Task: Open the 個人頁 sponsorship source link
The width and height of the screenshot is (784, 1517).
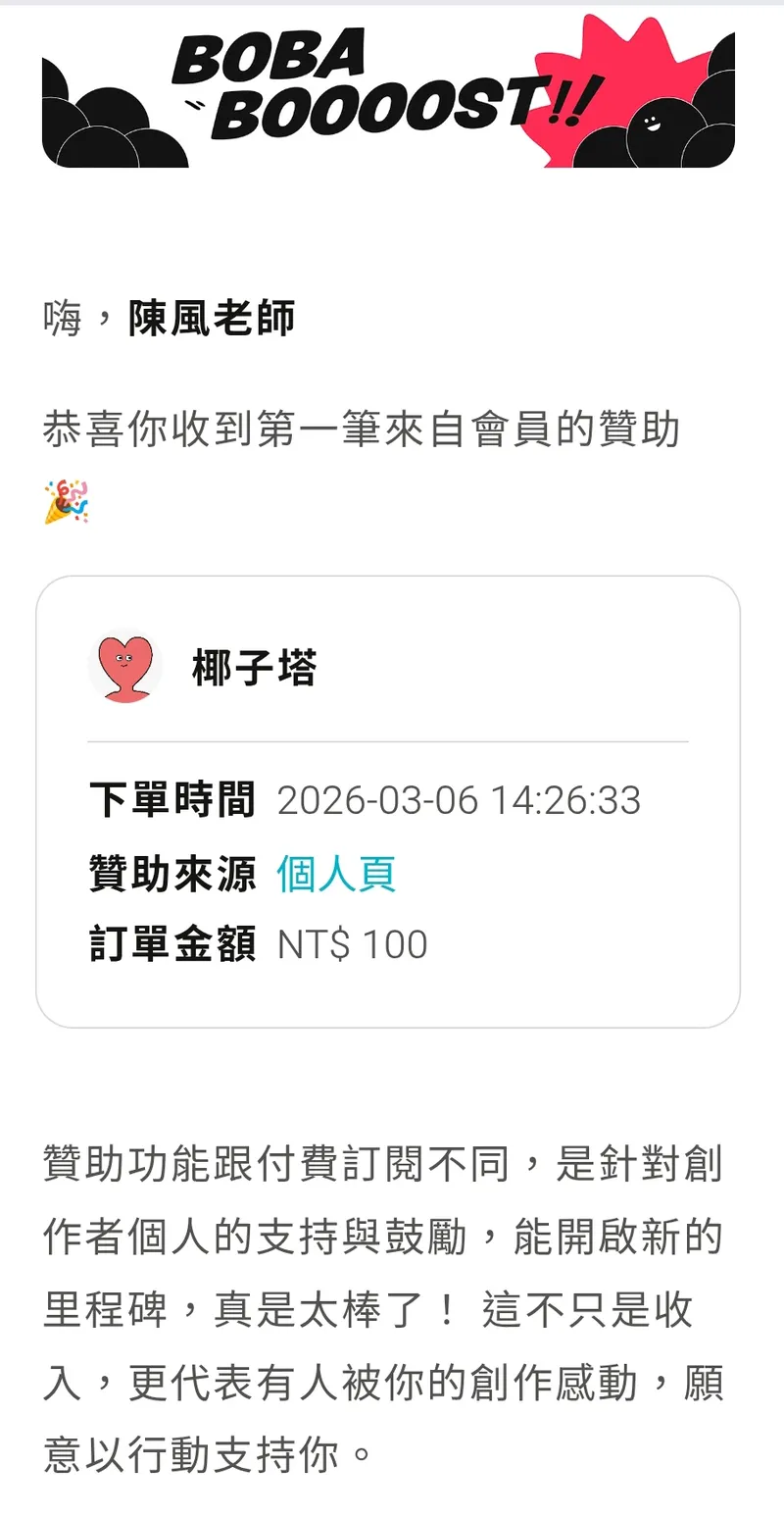Action: (x=336, y=873)
